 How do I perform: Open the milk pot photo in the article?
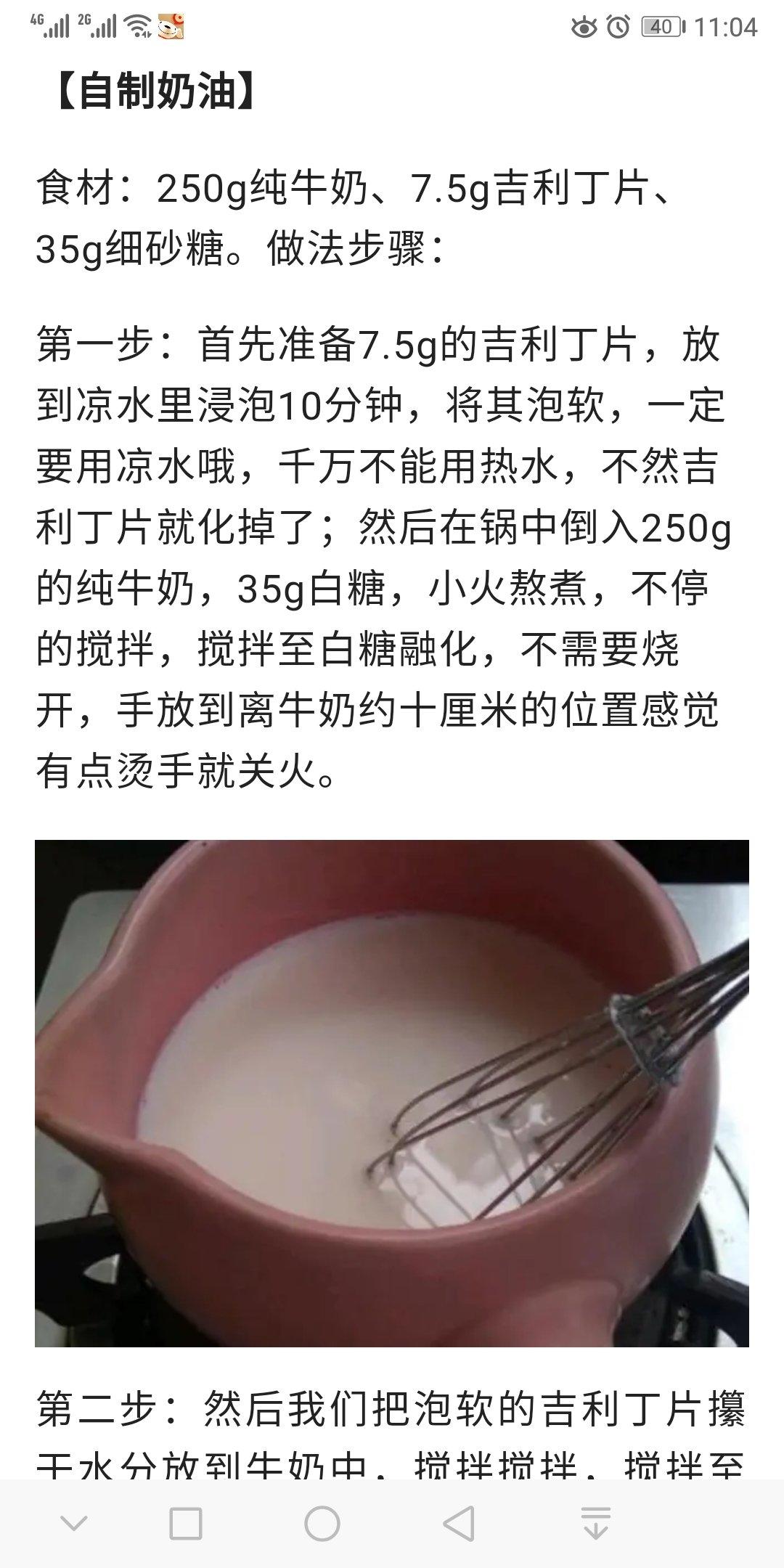[x=392, y=1093]
